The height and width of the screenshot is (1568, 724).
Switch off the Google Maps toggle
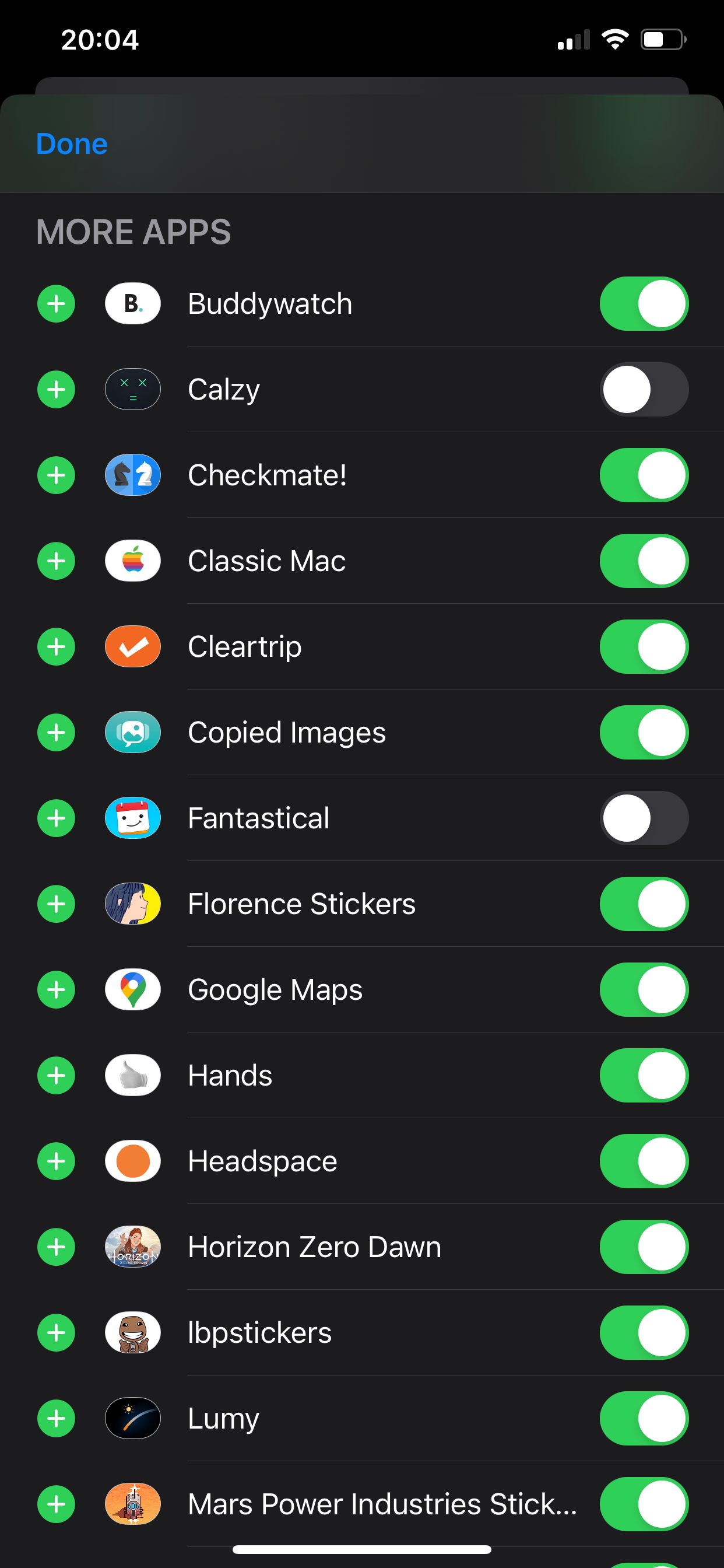point(644,991)
